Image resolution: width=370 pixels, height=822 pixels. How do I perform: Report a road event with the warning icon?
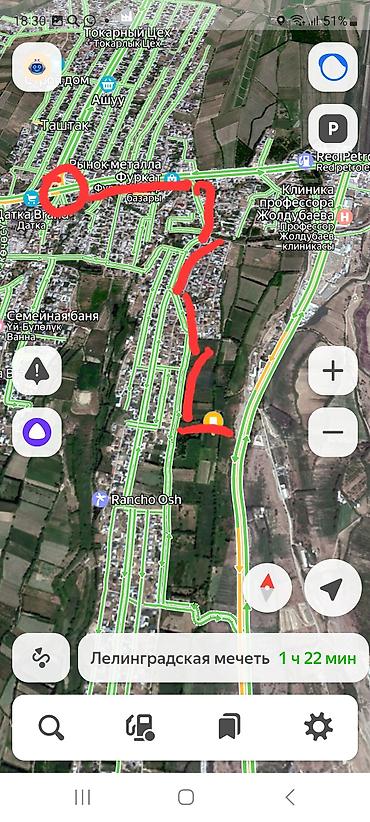[x=37, y=371]
